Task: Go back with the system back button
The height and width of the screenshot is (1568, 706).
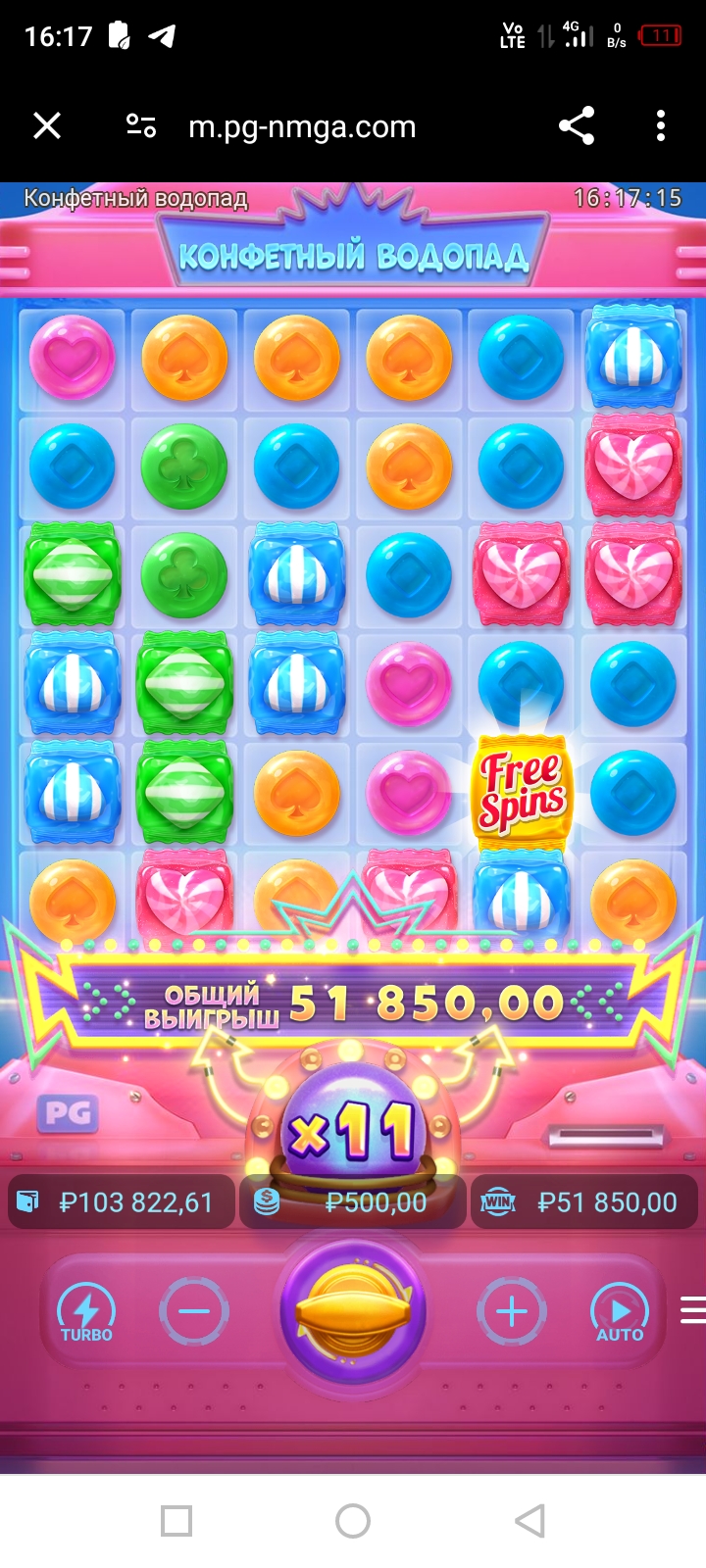Action: point(529,1521)
